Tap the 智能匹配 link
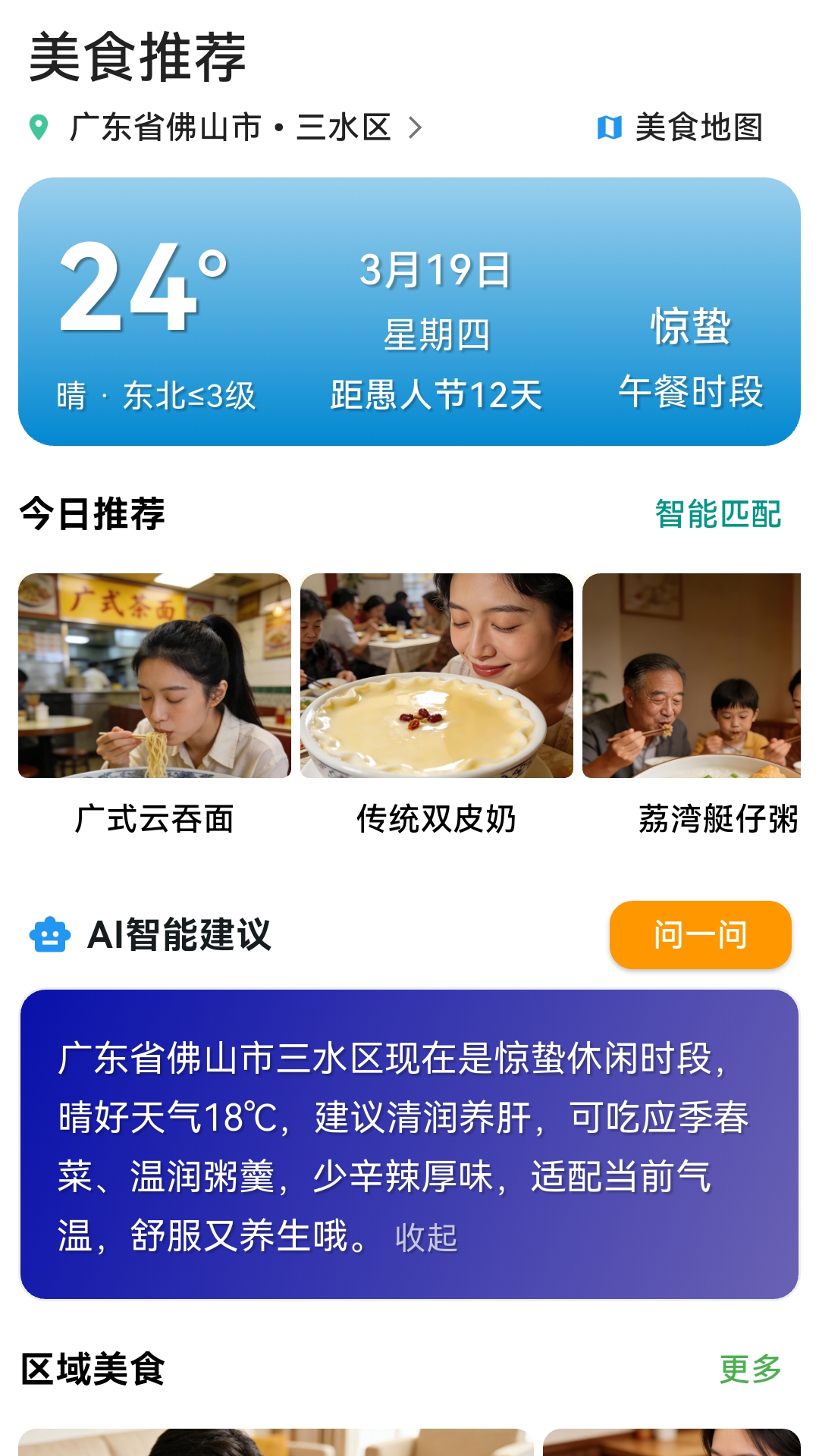819x1456 pixels. 717,514
